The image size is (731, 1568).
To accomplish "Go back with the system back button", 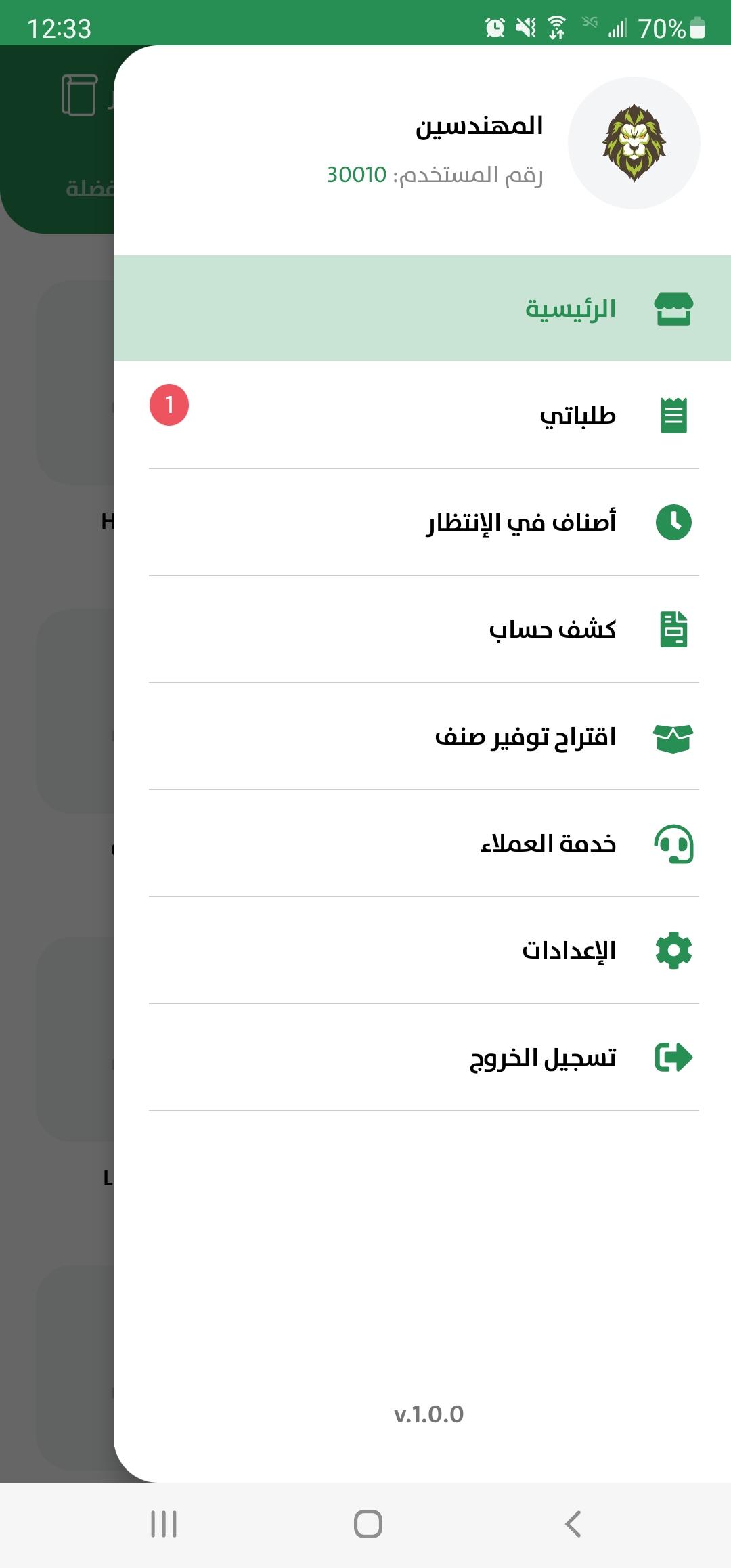I will [x=573, y=1524].
